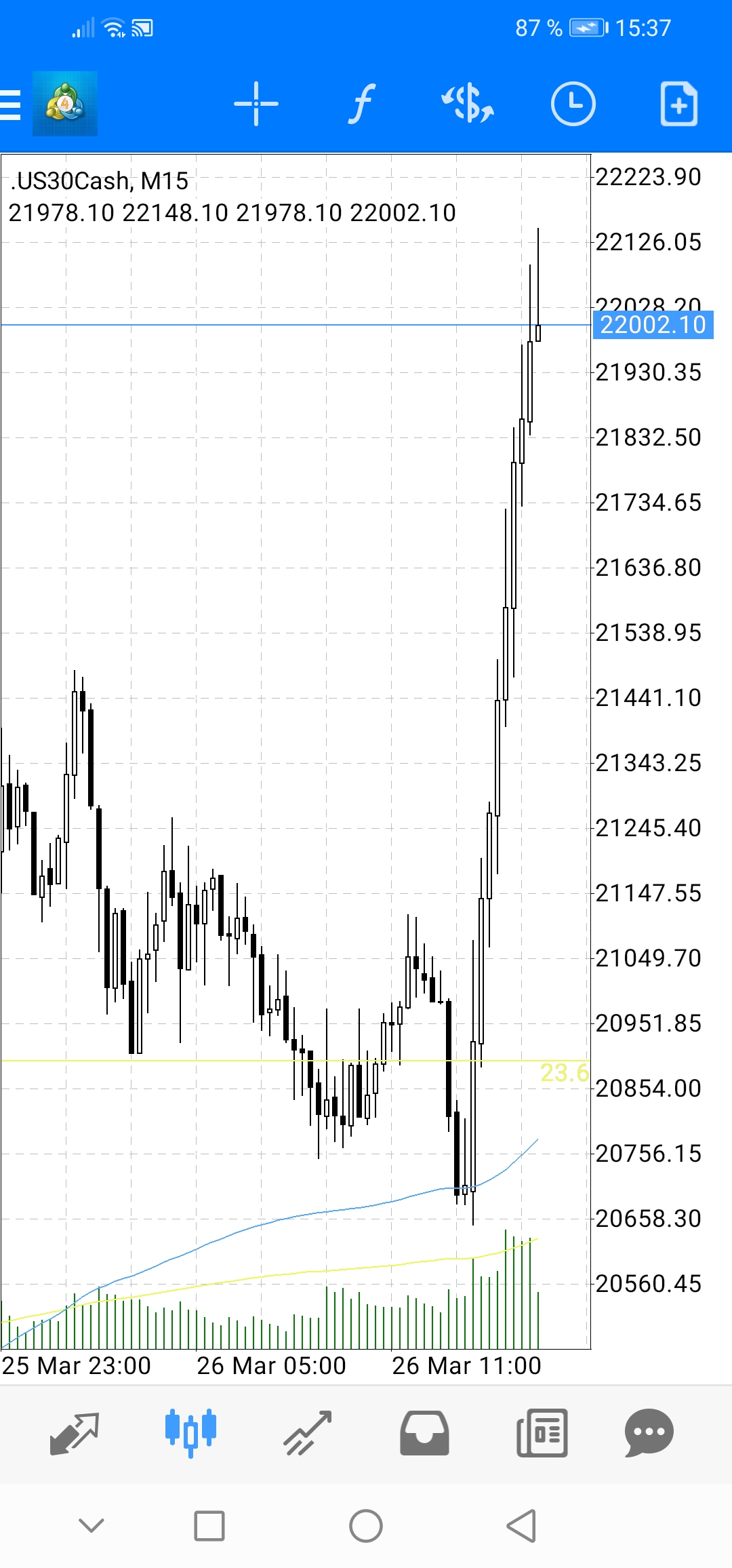The width and height of the screenshot is (732, 1568).
Task: Enable the crosshair cursor tool
Action: point(256,104)
